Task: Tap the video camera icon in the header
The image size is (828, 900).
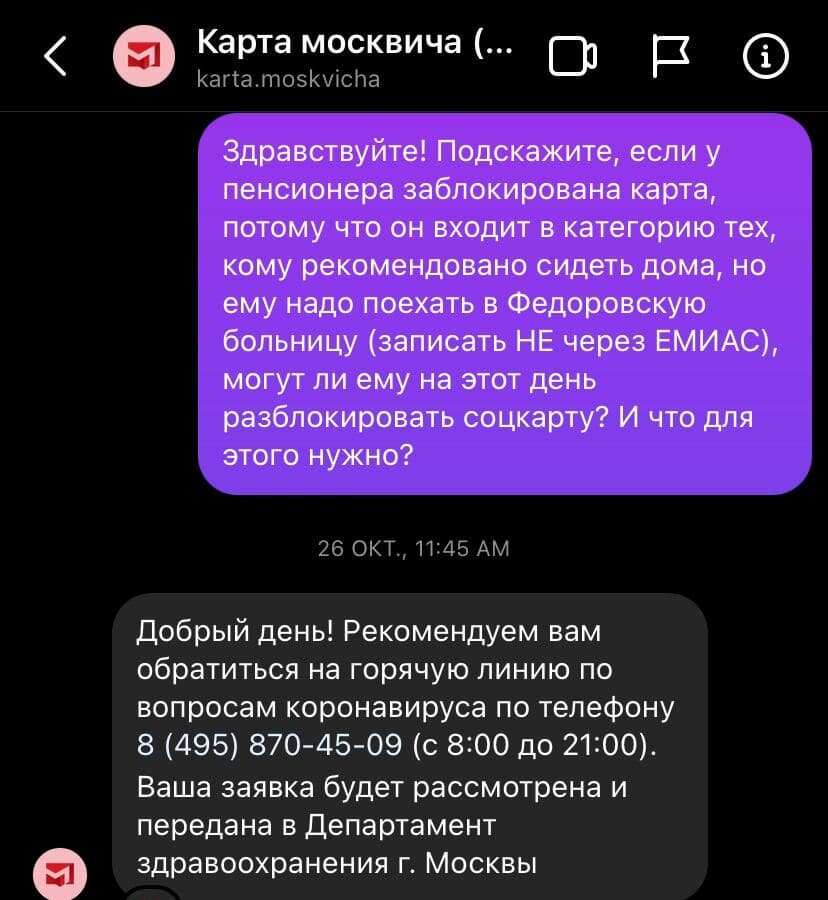Action: point(573,57)
